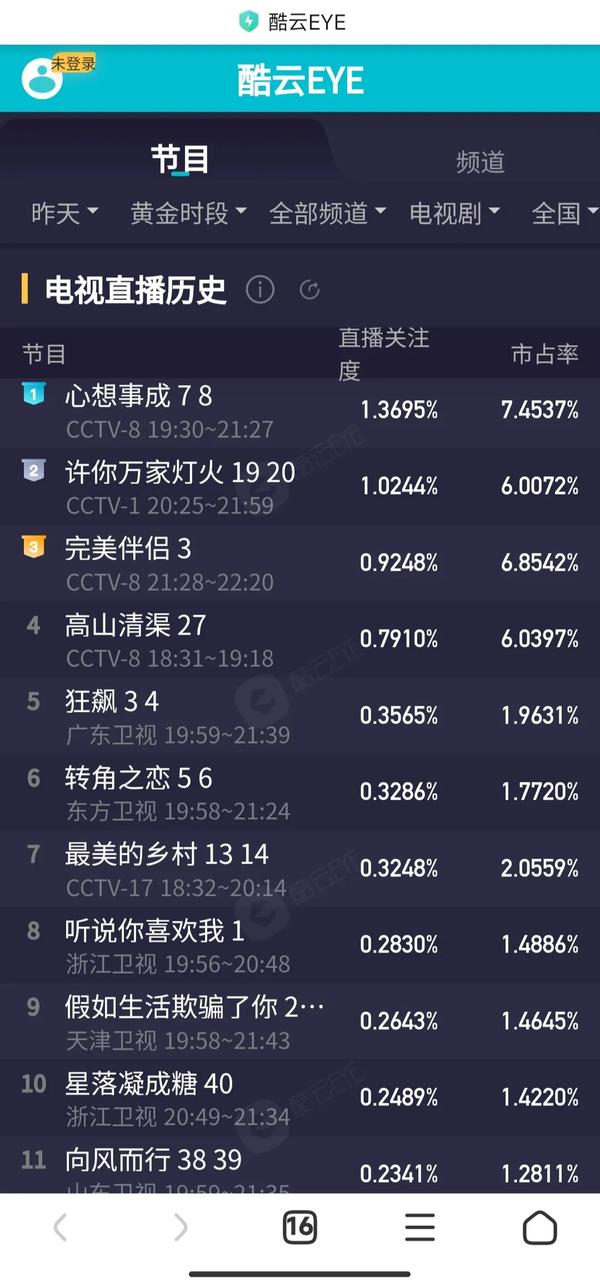Select the 狂飙 3 4 row
Viewport: 600px width, 1286px height.
(300, 715)
